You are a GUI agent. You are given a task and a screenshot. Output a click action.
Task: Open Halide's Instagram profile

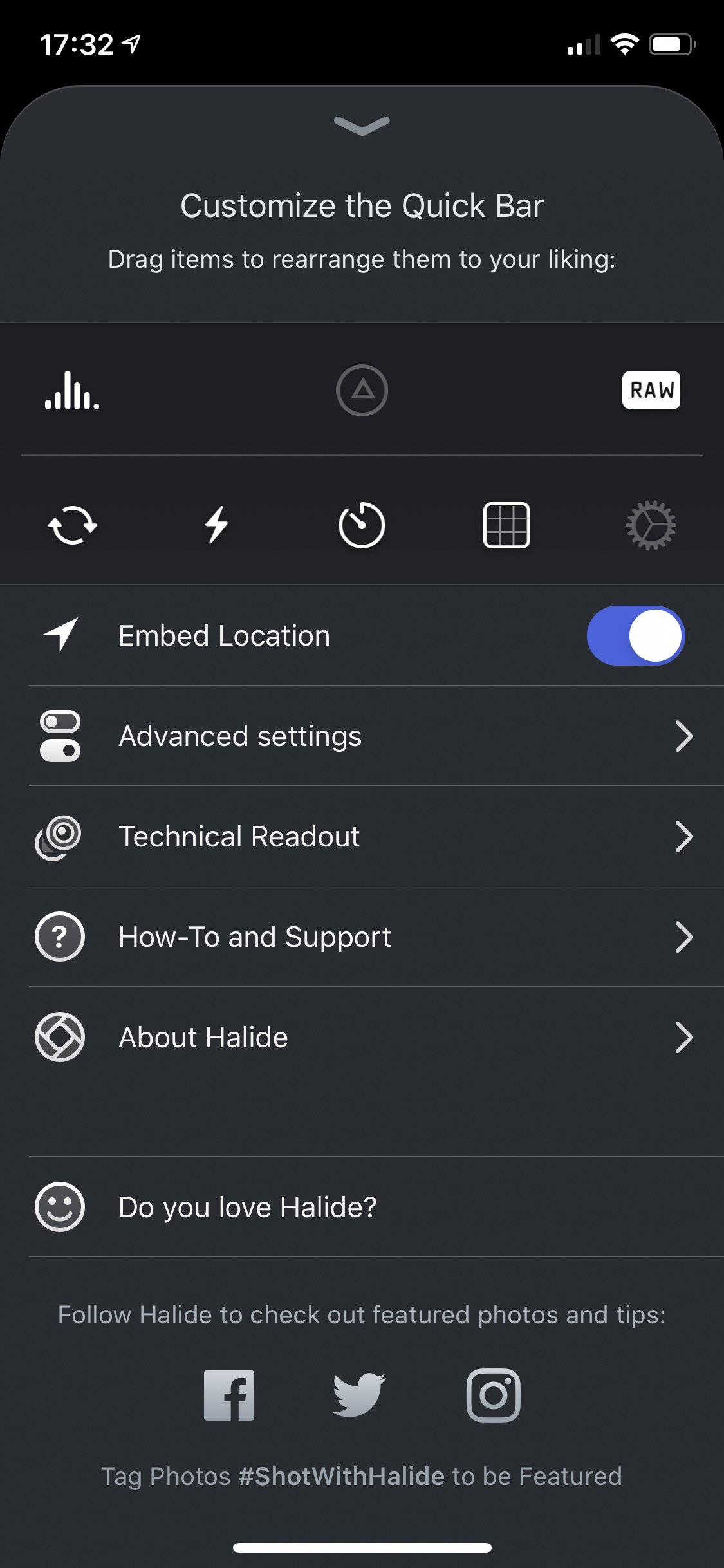(x=494, y=1395)
